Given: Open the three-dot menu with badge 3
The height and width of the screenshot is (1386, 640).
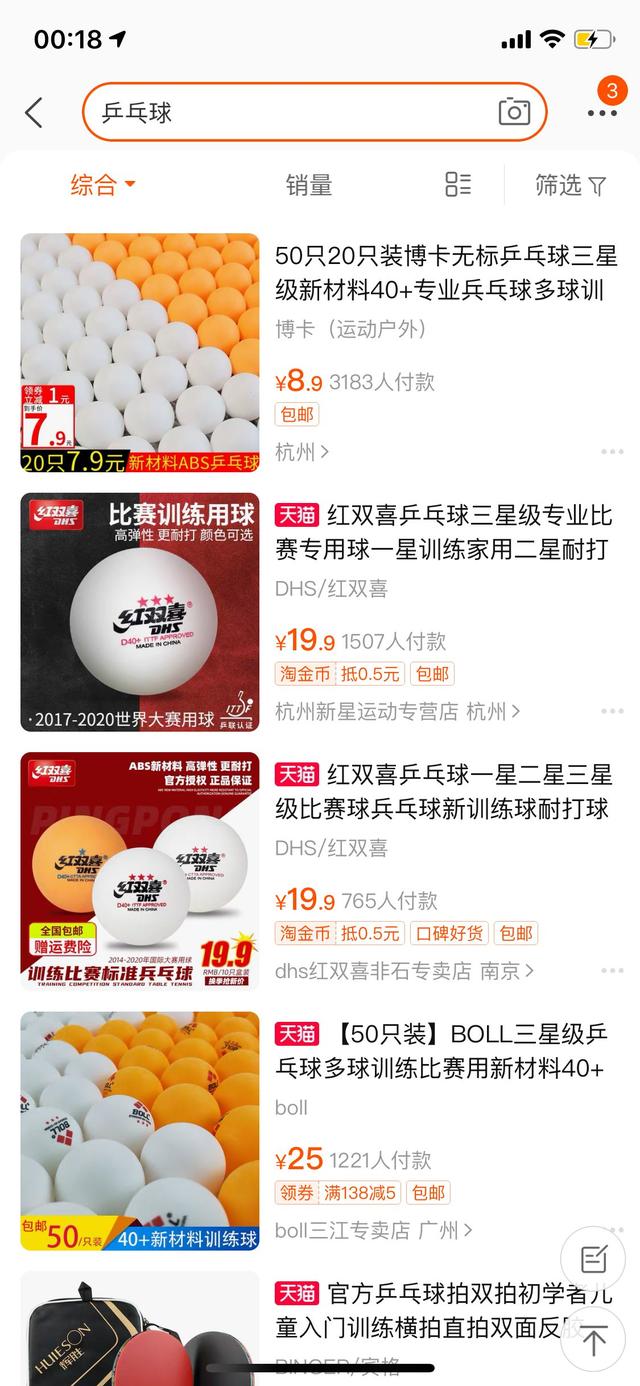Looking at the screenshot, I should point(602,111).
